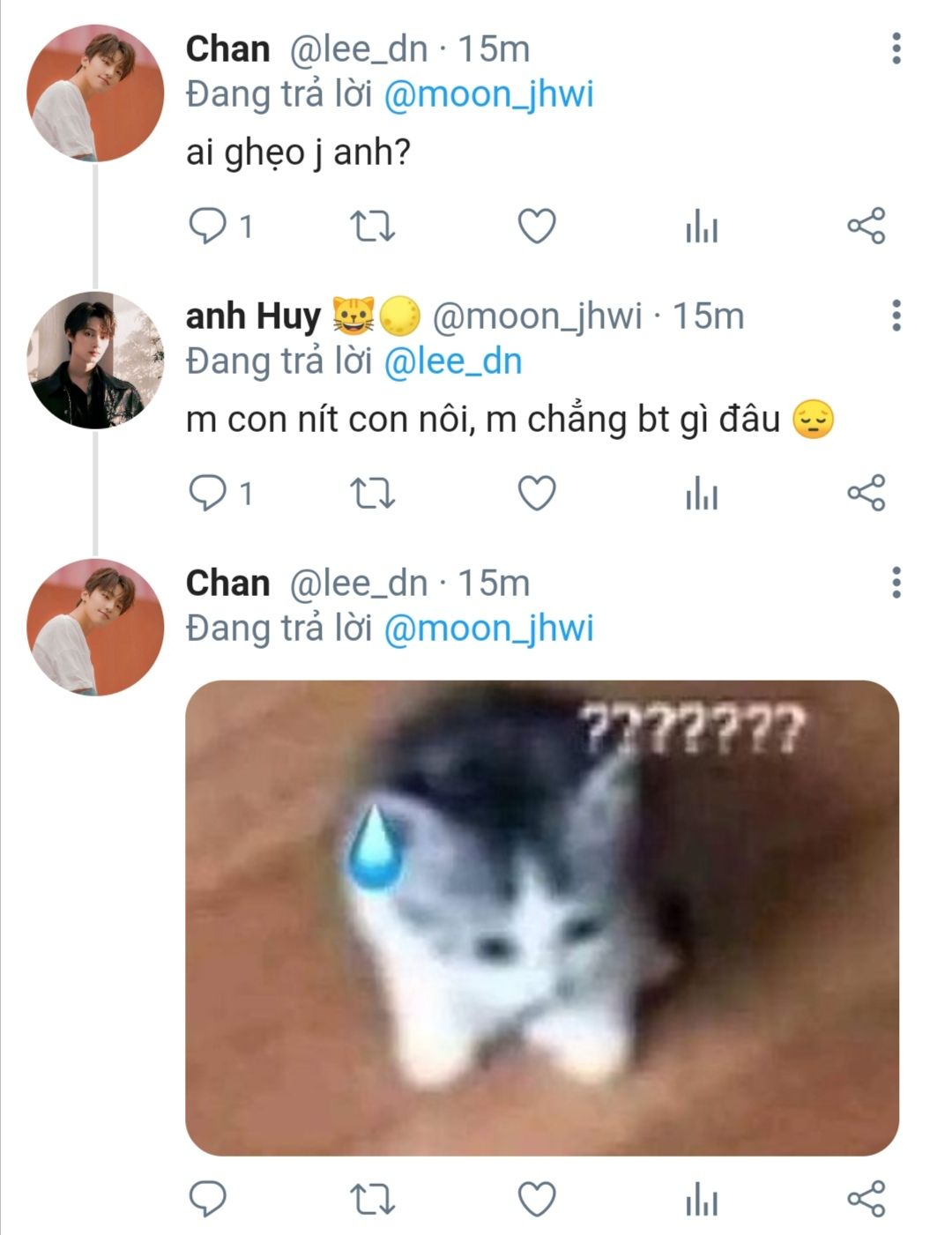The height and width of the screenshot is (1235, 952).
Task: Like Chan's cat meme tweet
Action: [536, 1200]
